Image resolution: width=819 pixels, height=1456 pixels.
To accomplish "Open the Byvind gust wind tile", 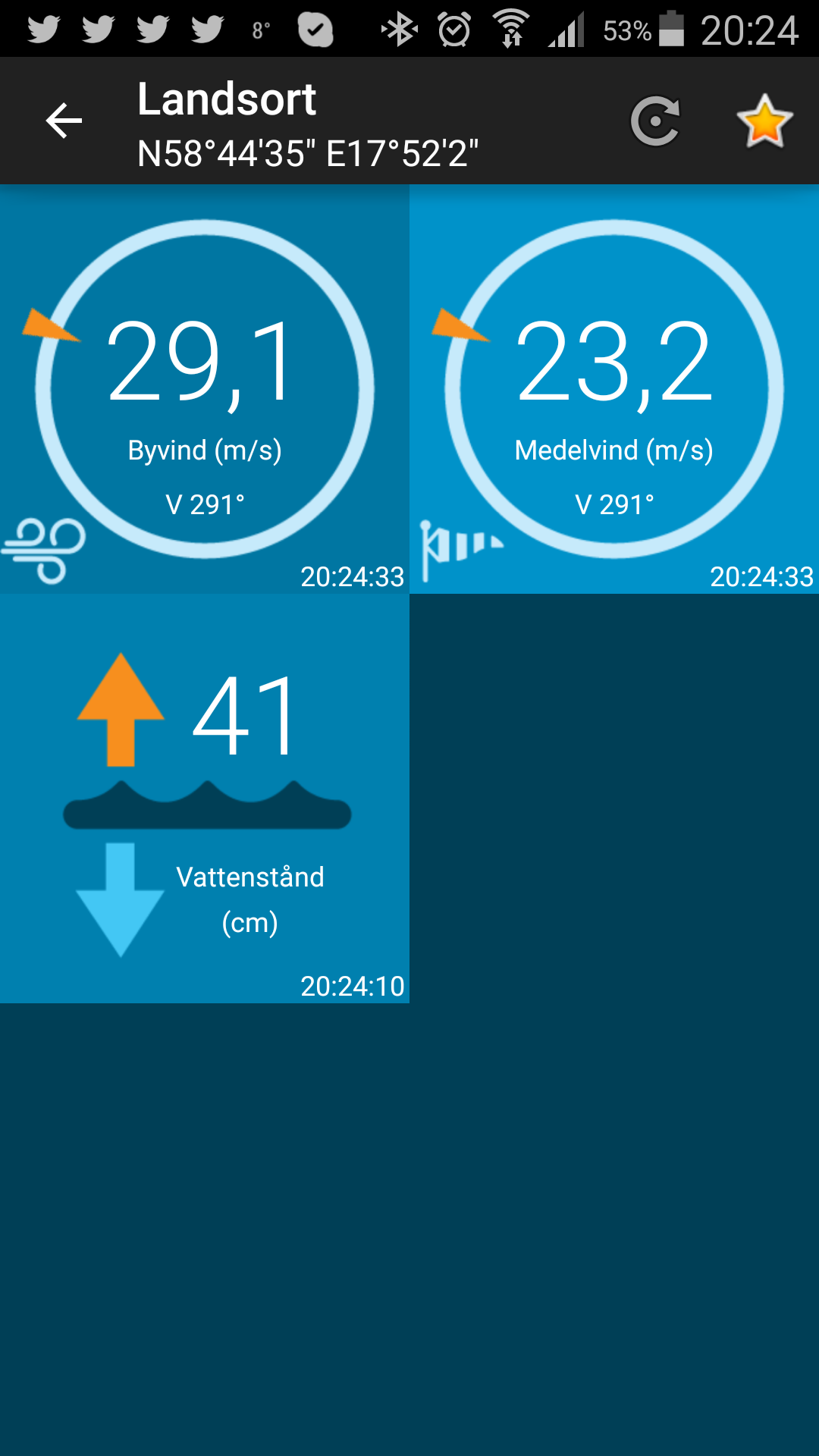I will click(x=205, y=389).
